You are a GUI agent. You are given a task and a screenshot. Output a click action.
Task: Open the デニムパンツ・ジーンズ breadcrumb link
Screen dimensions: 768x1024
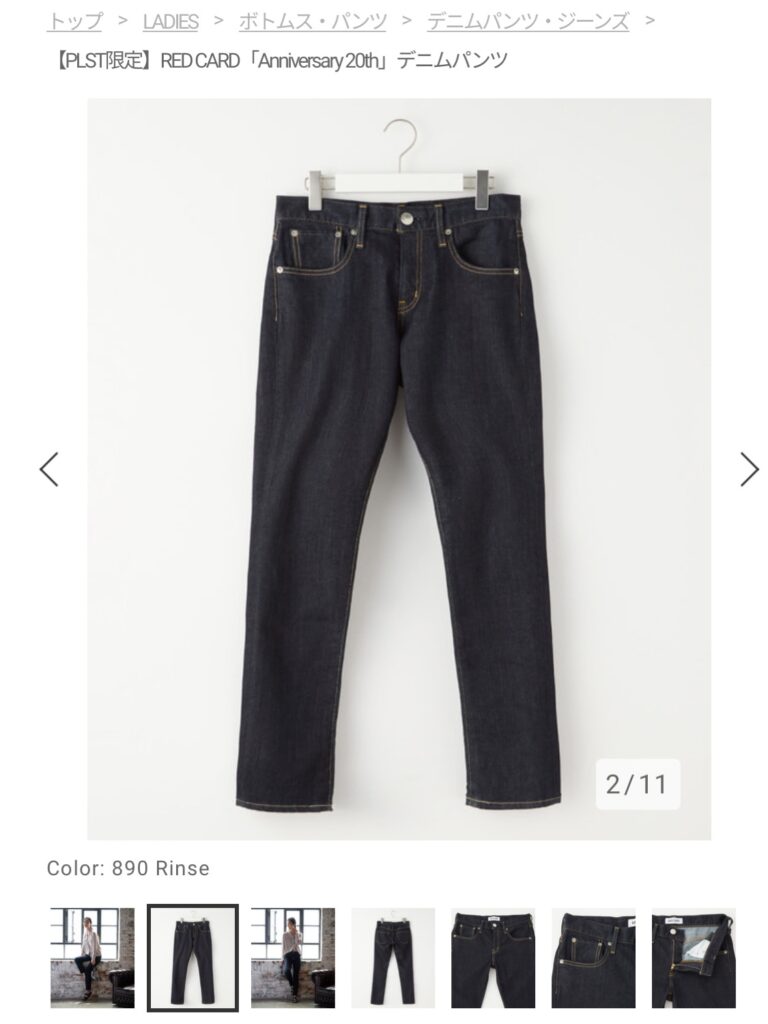528,20
